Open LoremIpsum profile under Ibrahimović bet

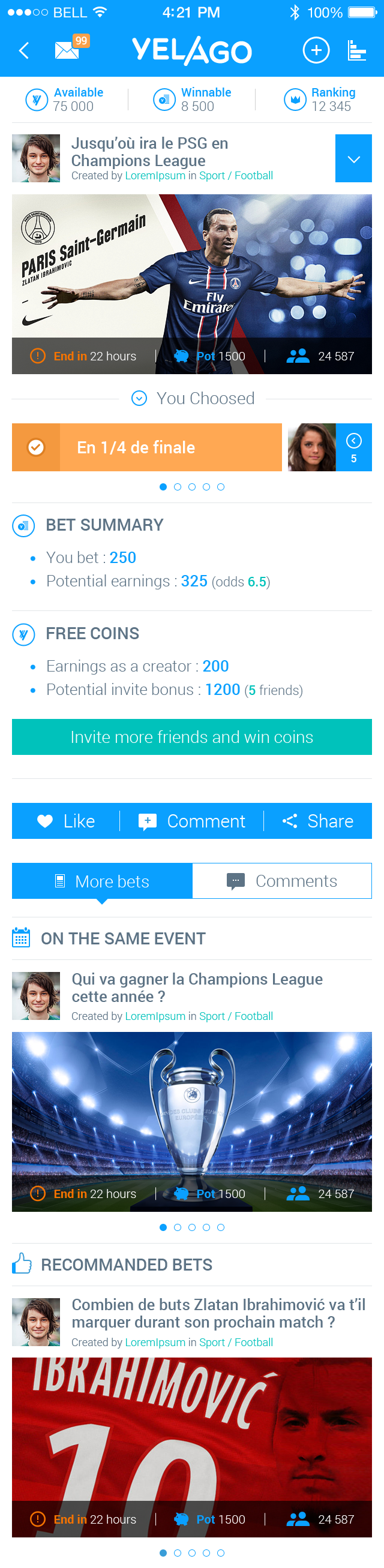(155, 1342)
